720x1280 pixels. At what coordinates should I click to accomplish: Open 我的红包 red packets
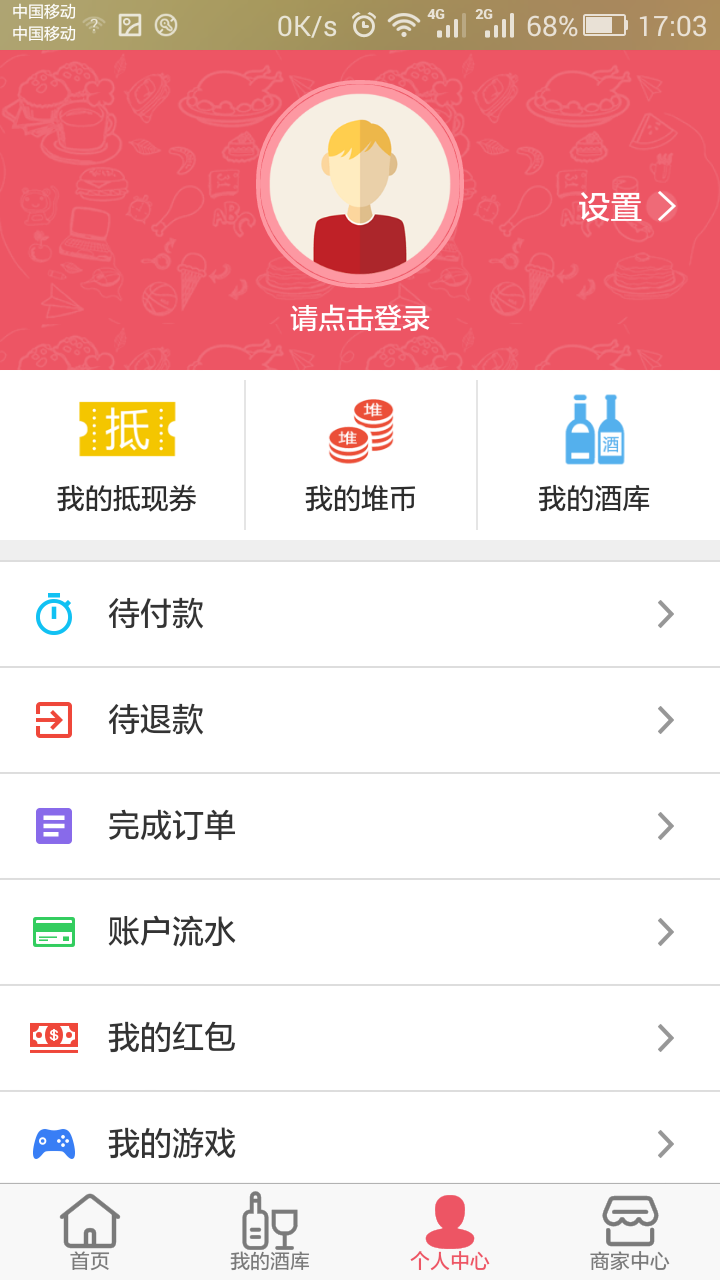pyautogui.click(x=360, y=1038)
